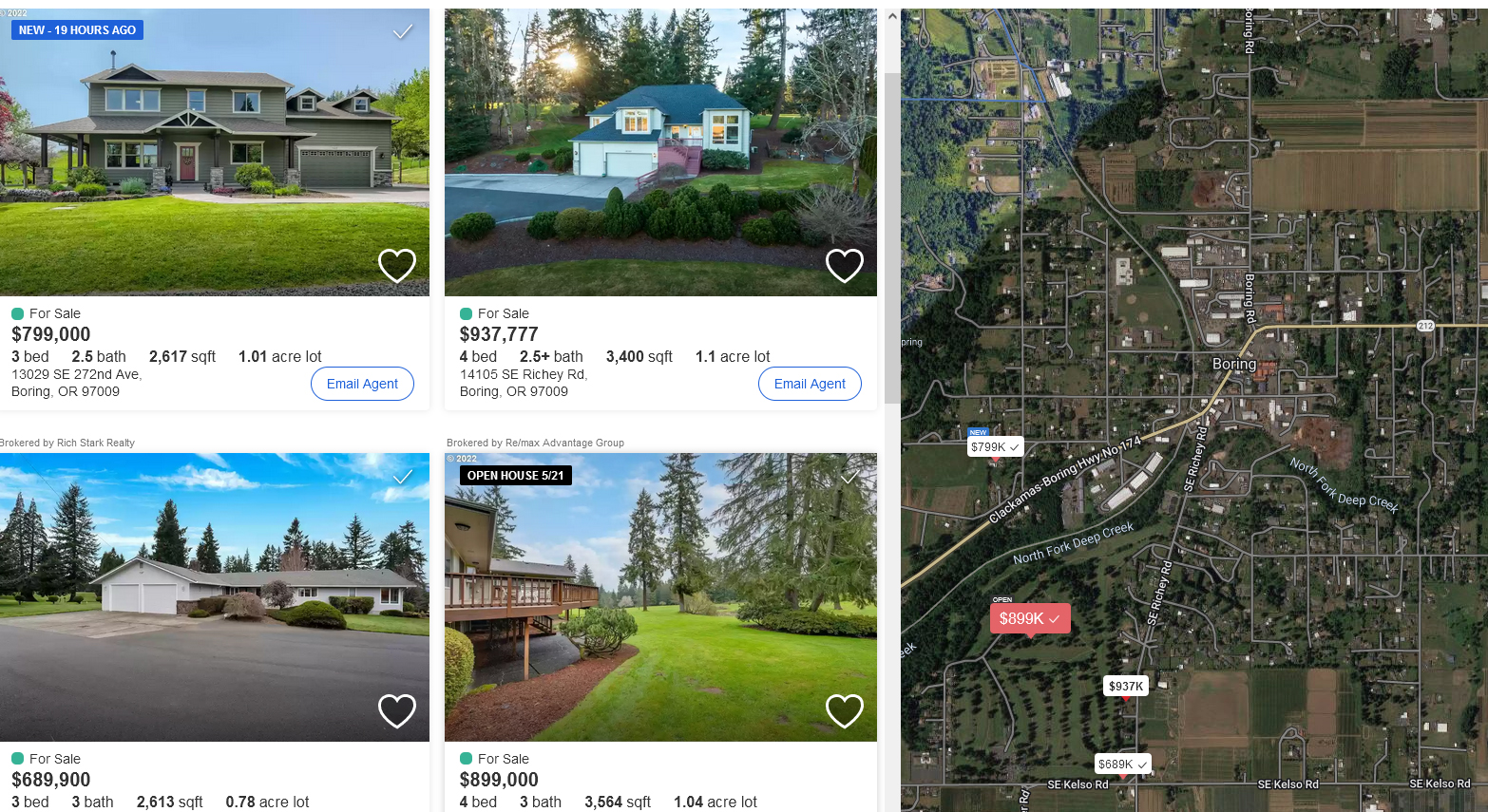
Task: Select the $799K price pin on map
Action: [995, 446]
